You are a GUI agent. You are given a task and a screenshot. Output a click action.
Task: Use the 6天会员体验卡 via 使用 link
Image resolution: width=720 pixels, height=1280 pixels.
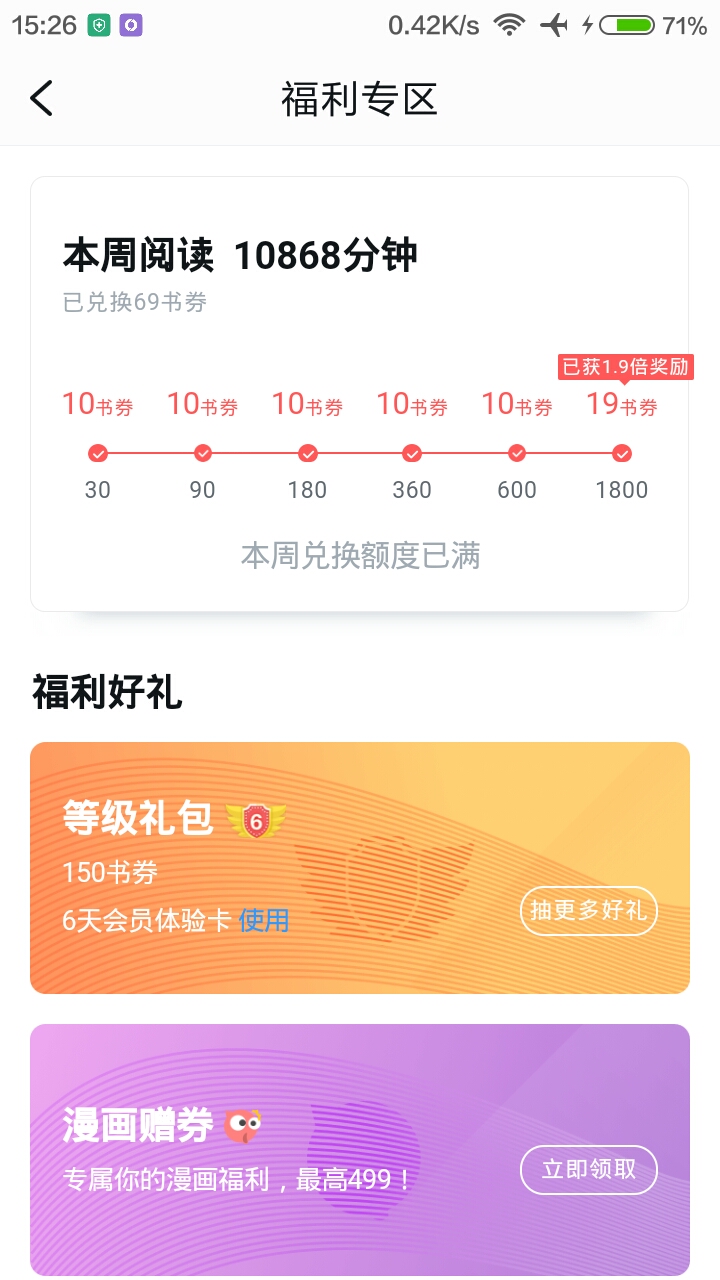pyautogui.click(x=264, y=920)
